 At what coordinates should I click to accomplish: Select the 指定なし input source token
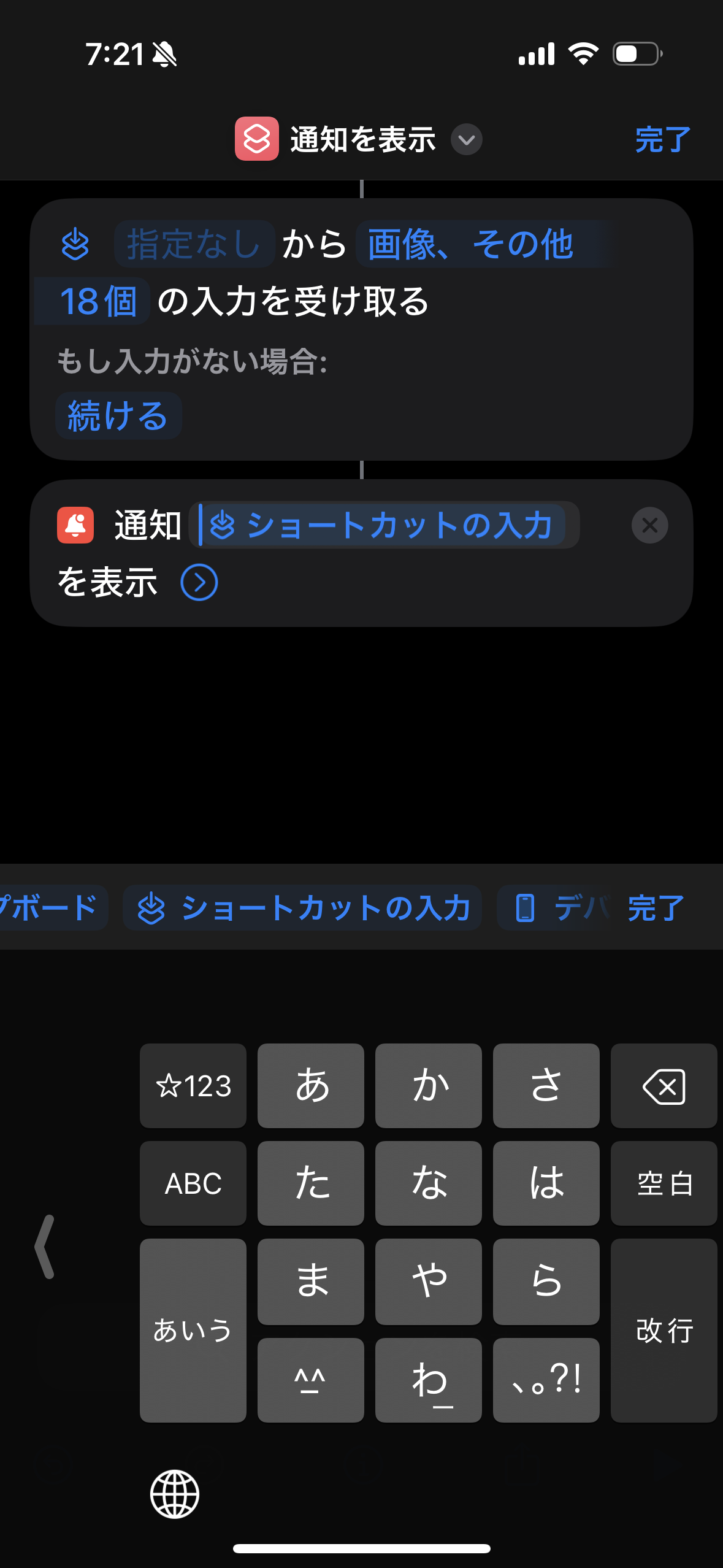[x=194, y=244]
